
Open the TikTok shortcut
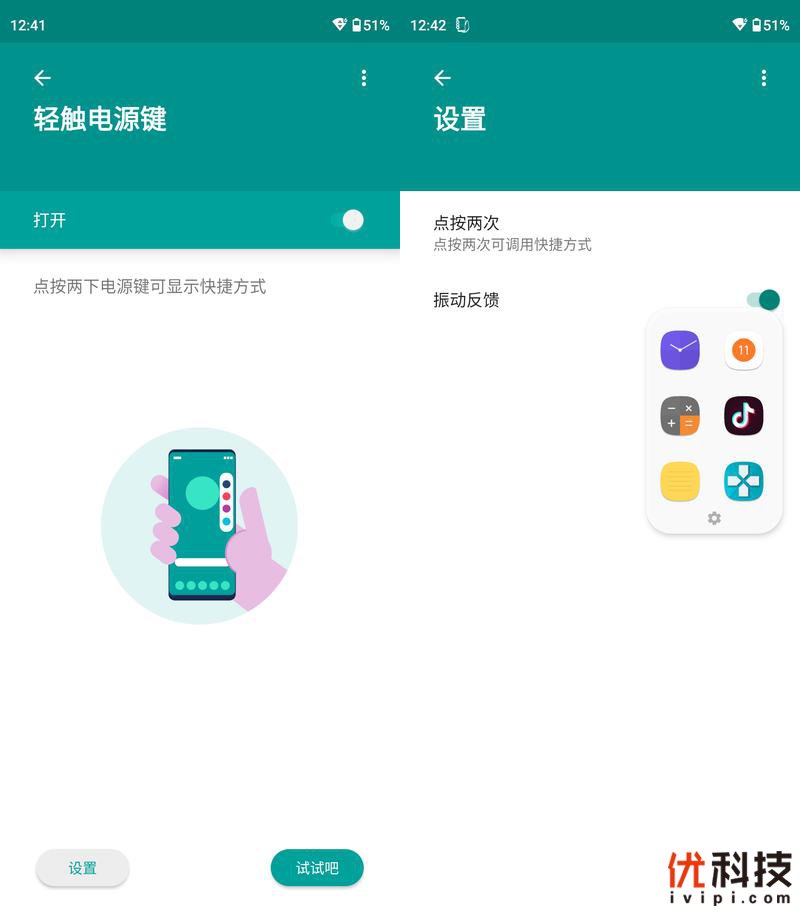tap(743, 416)
